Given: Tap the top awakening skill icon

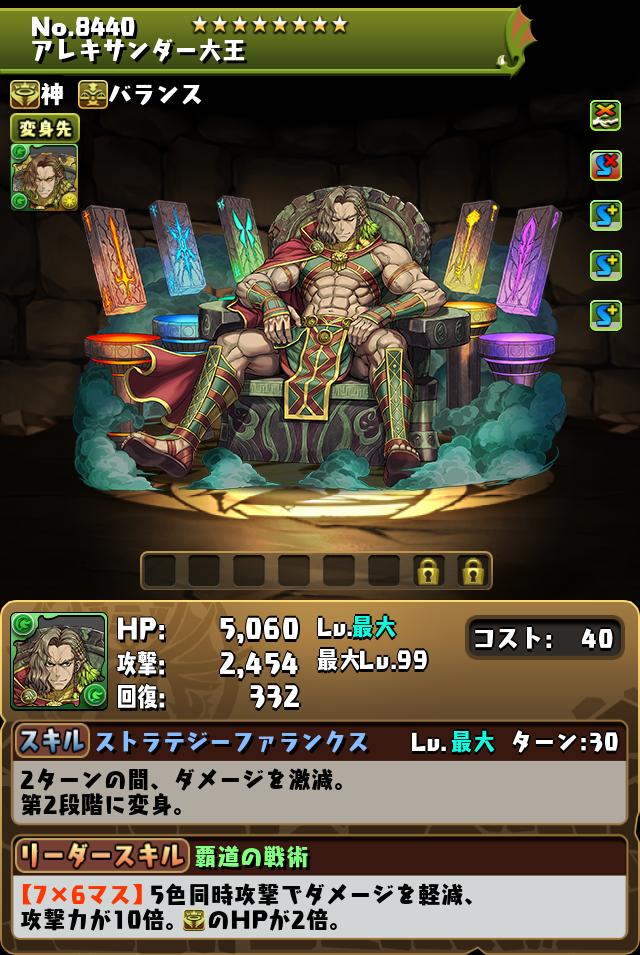Looking at the screenshot, I should [605, 115].
